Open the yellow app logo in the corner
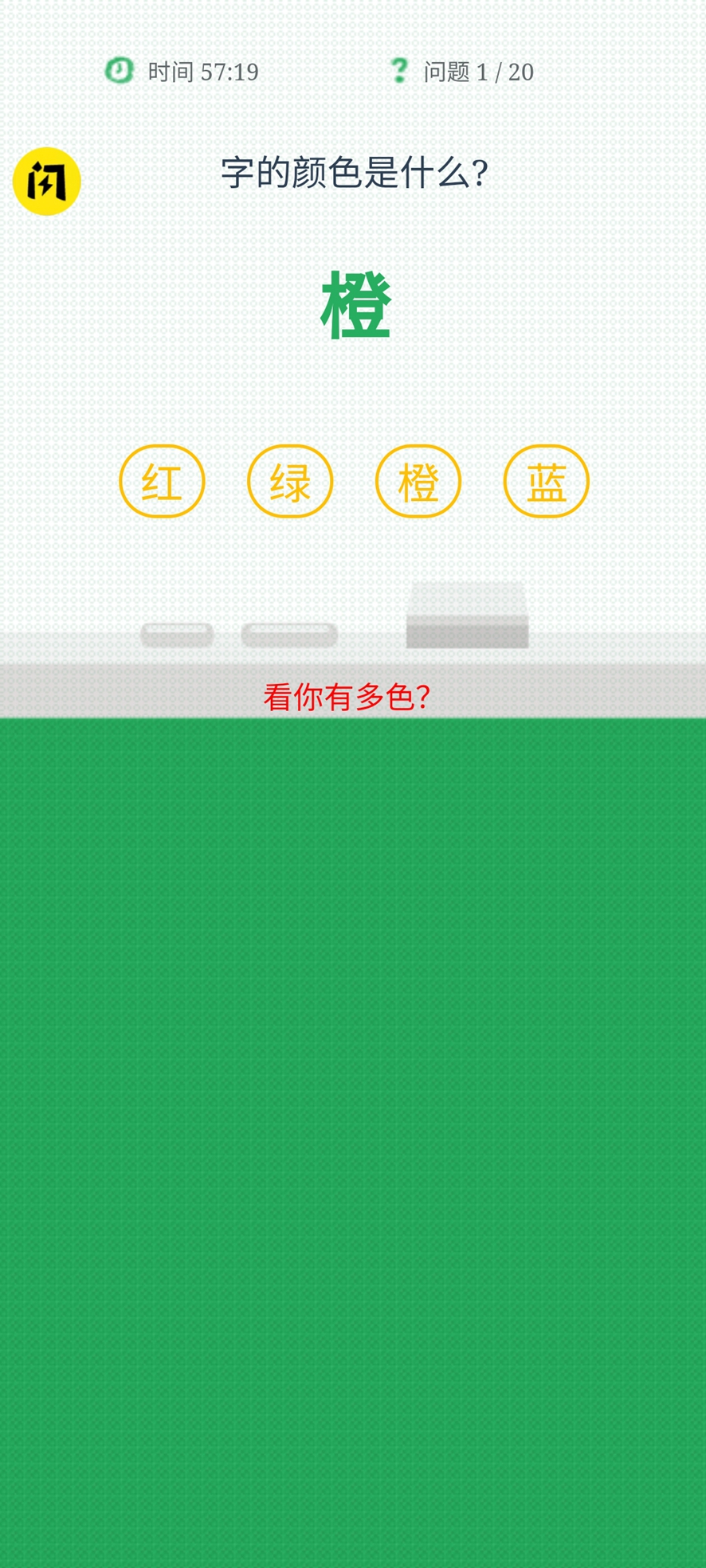This screenshot has width=706, height=1568. pos(47,182)
